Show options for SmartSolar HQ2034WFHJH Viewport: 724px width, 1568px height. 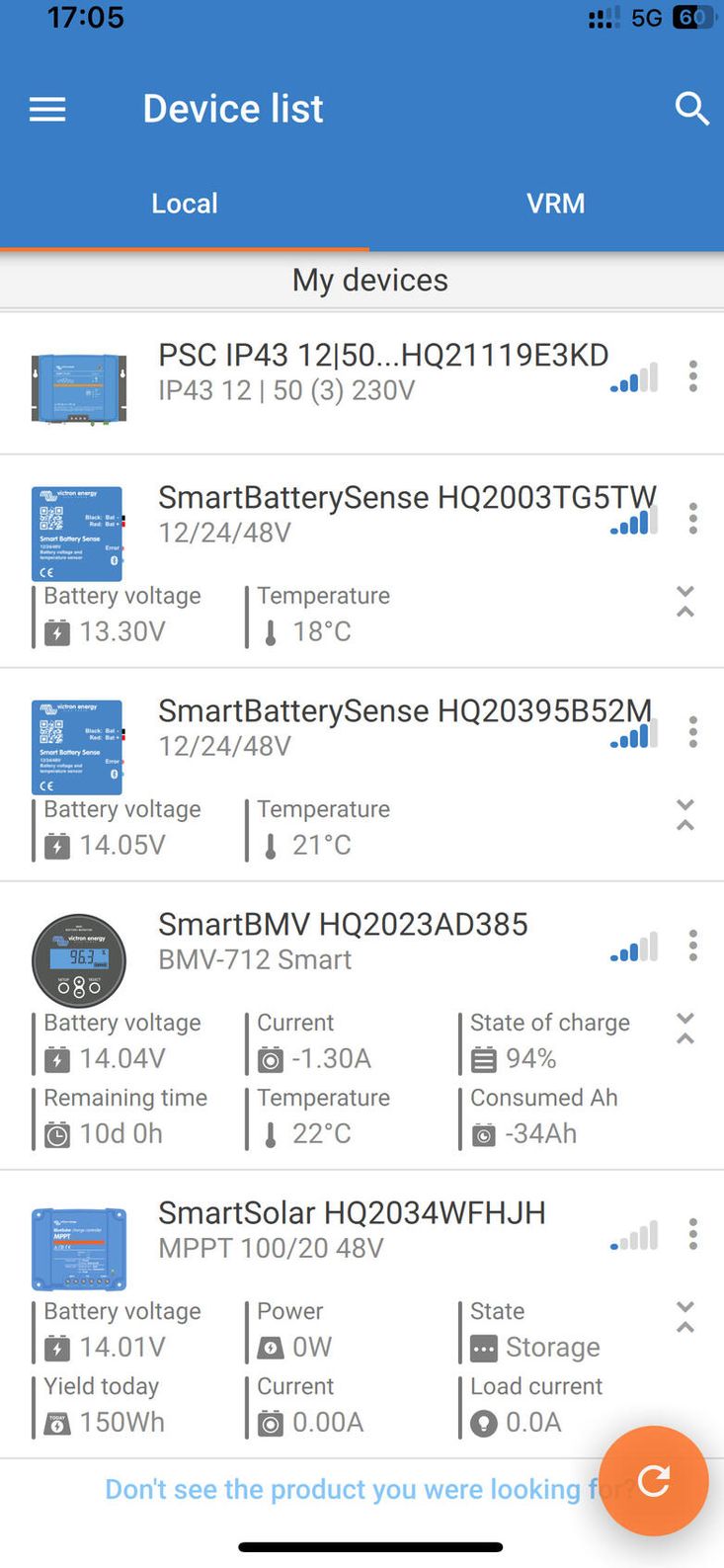point(693,1234)
